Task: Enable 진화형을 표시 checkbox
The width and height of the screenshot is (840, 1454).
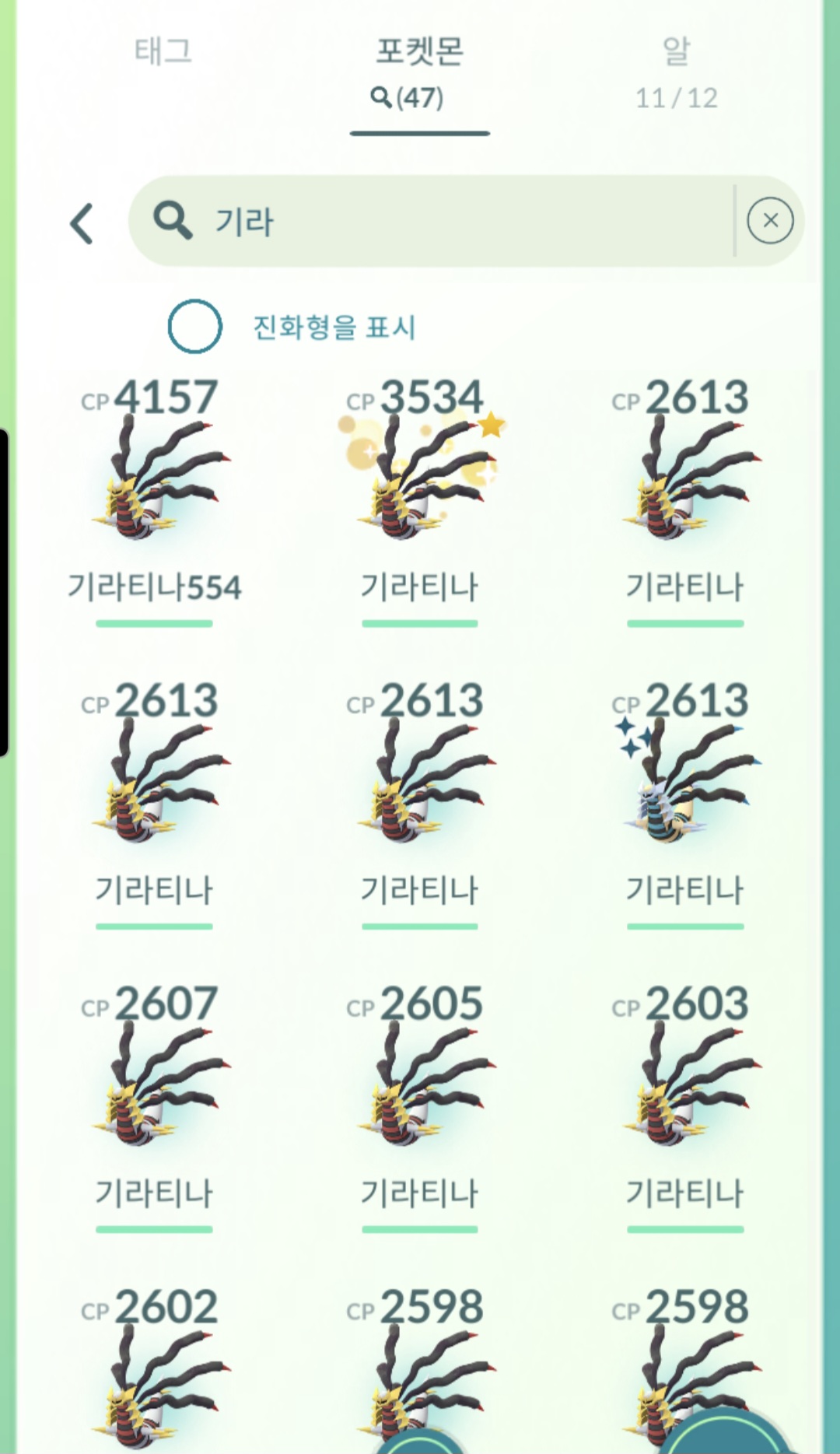Action: coord(195,326)
